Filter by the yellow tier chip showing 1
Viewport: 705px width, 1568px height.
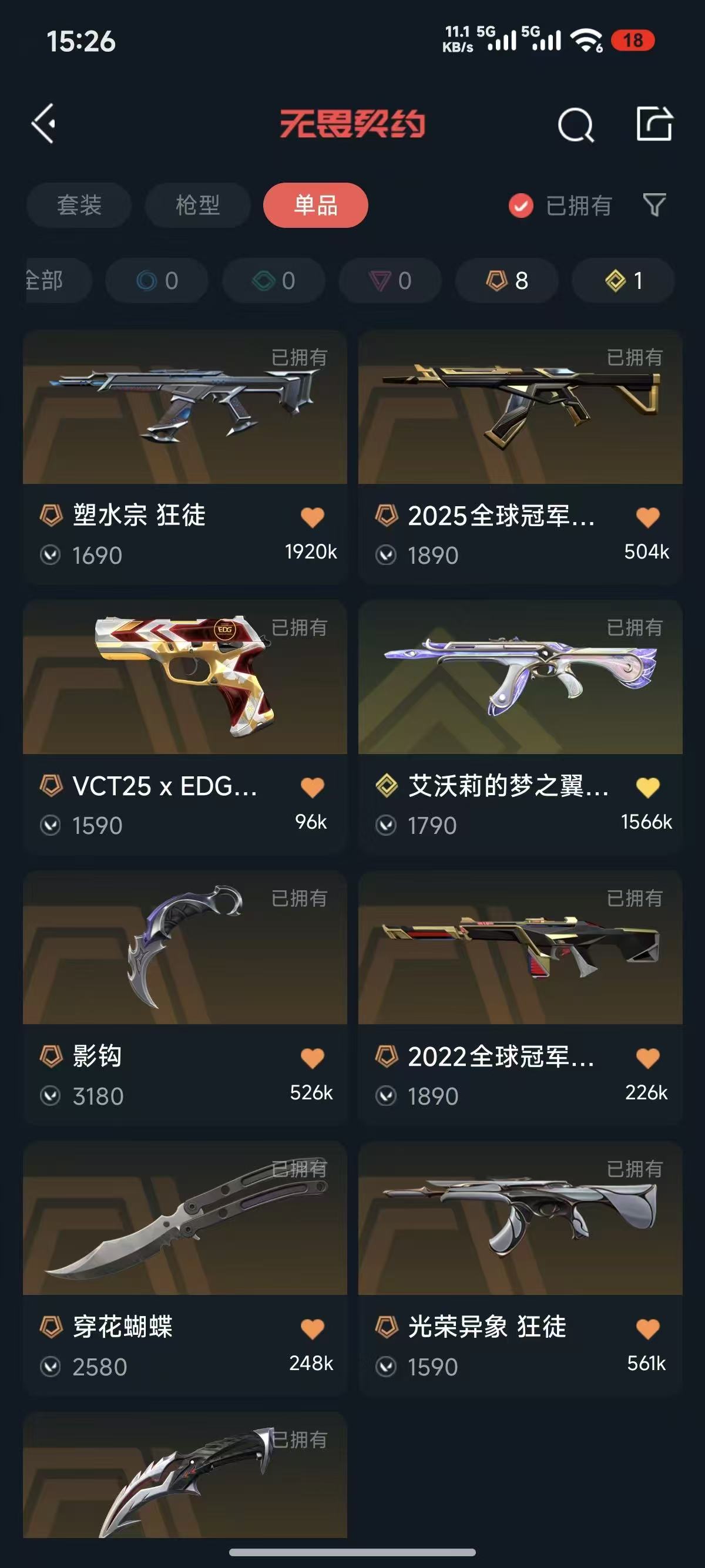point(623,281)
